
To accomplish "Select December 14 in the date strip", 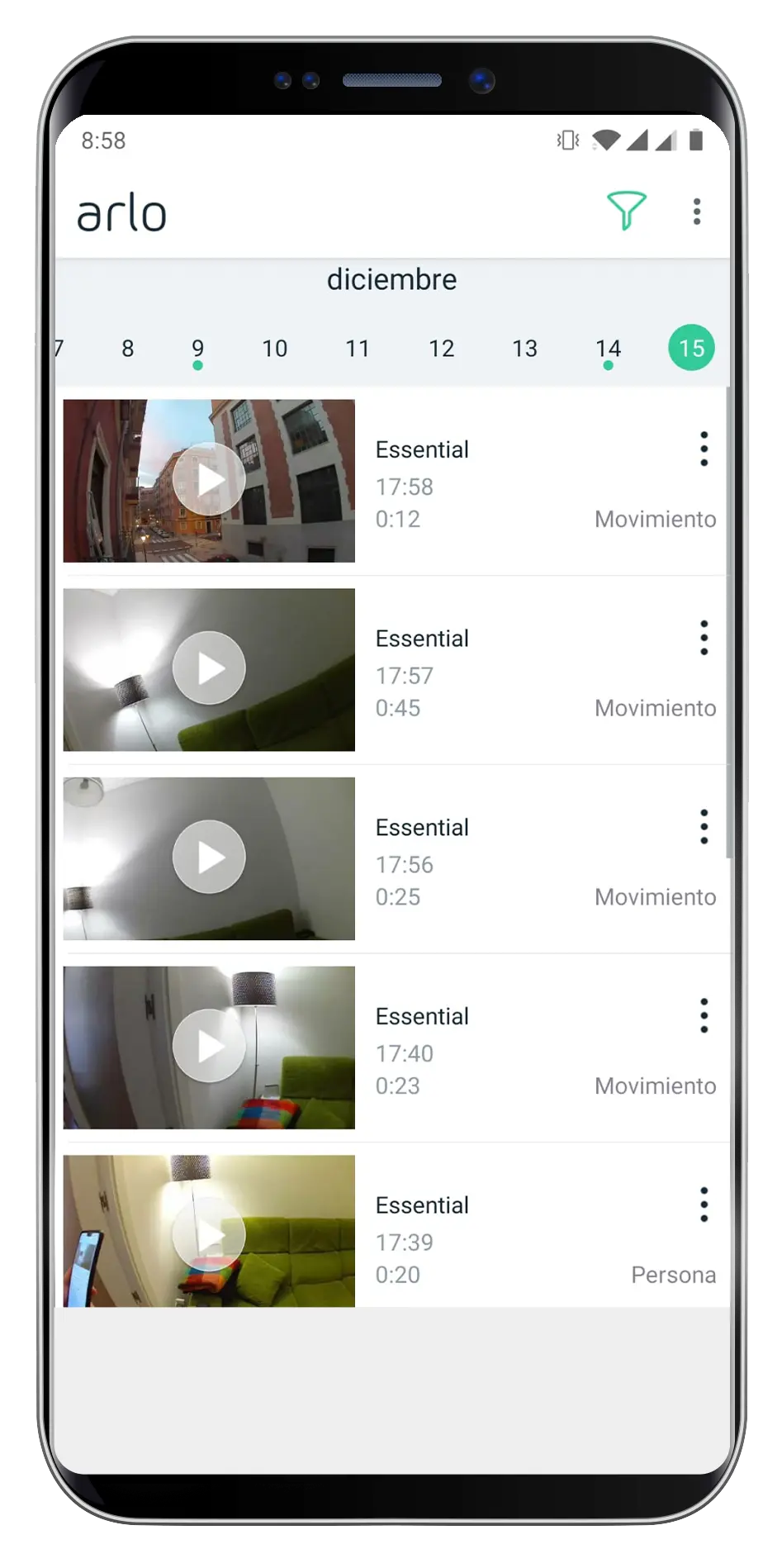I will (x=608, y=349).
